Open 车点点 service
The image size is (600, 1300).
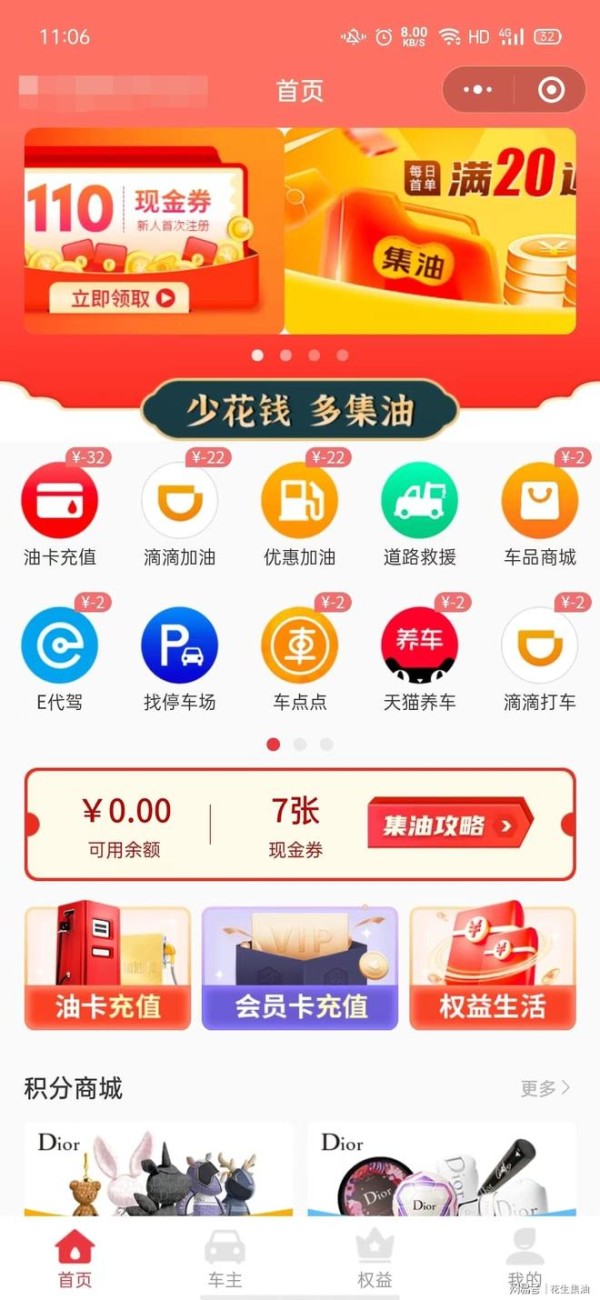299,646
